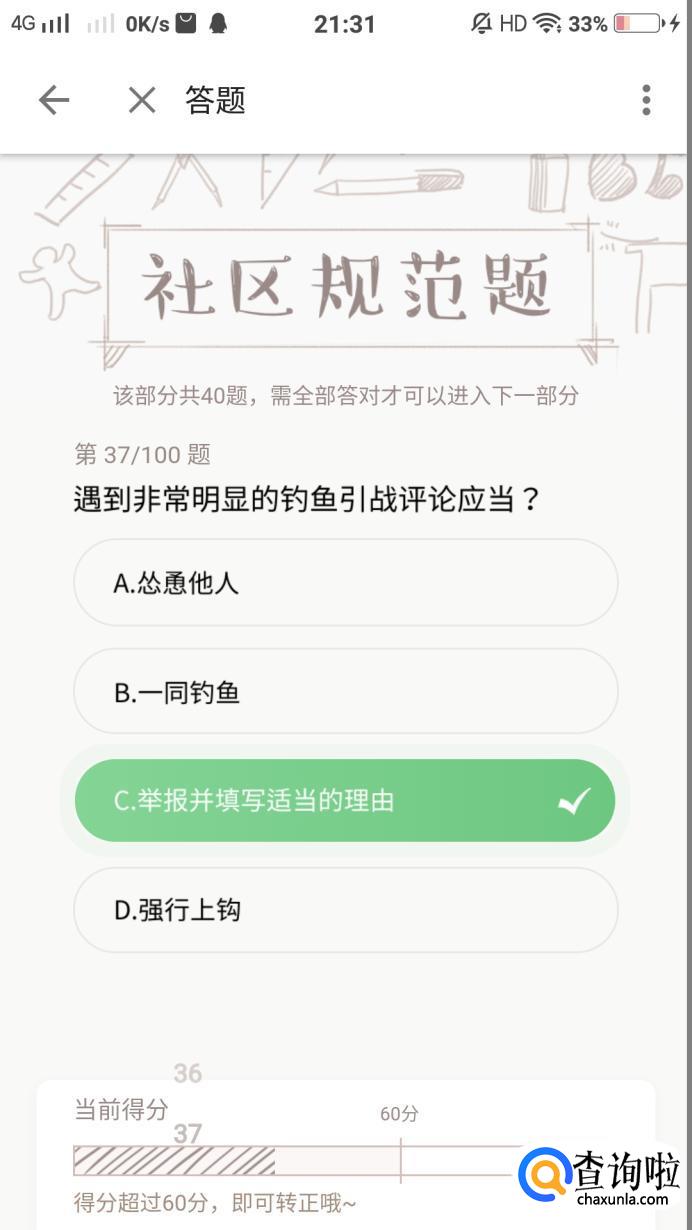Choose answer B.一同钓鱼
Image resolution: width=692 pixels, height=1230 pixels.
(345, 692)
